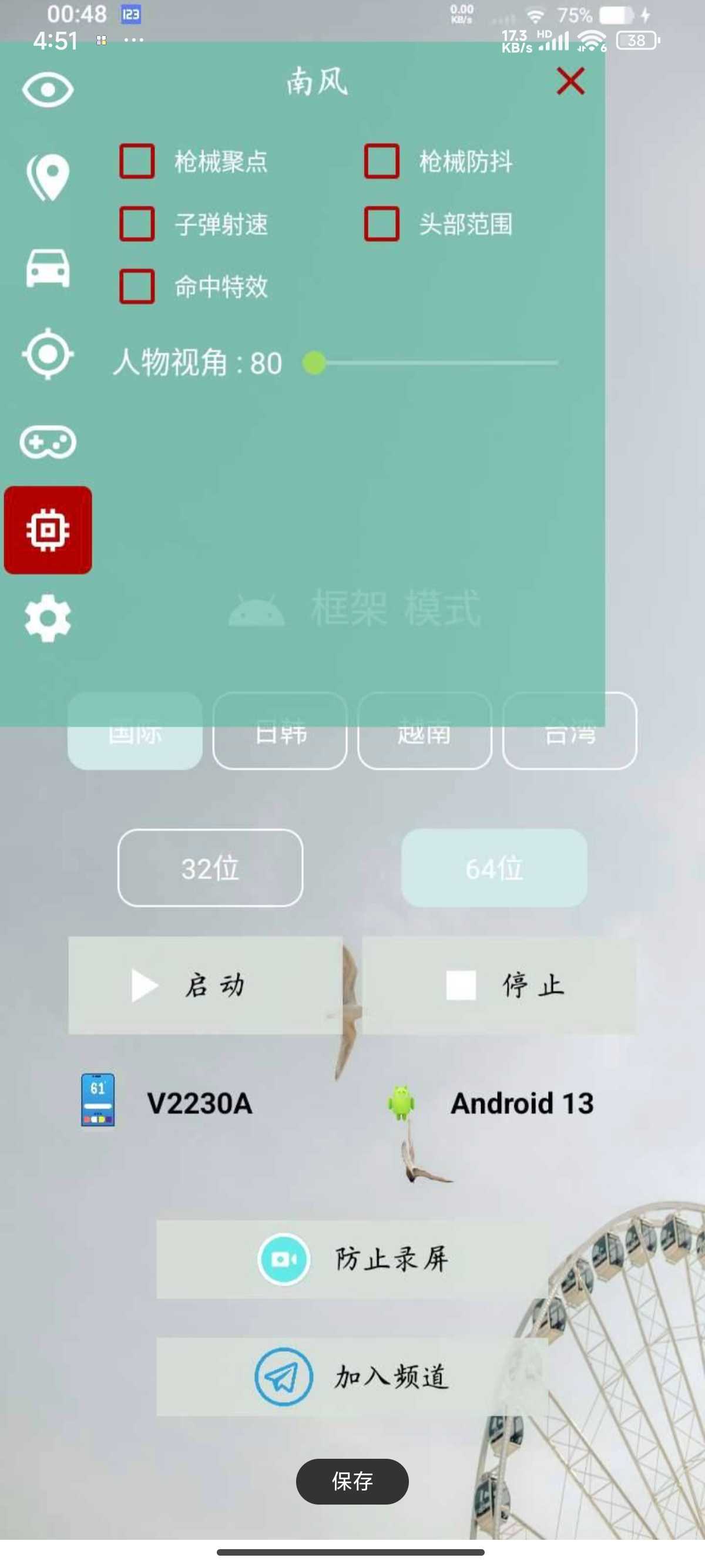Open the gamepad tab
Image resolution: width=705 pixels, height=1568 pixels.
[48, 442]
